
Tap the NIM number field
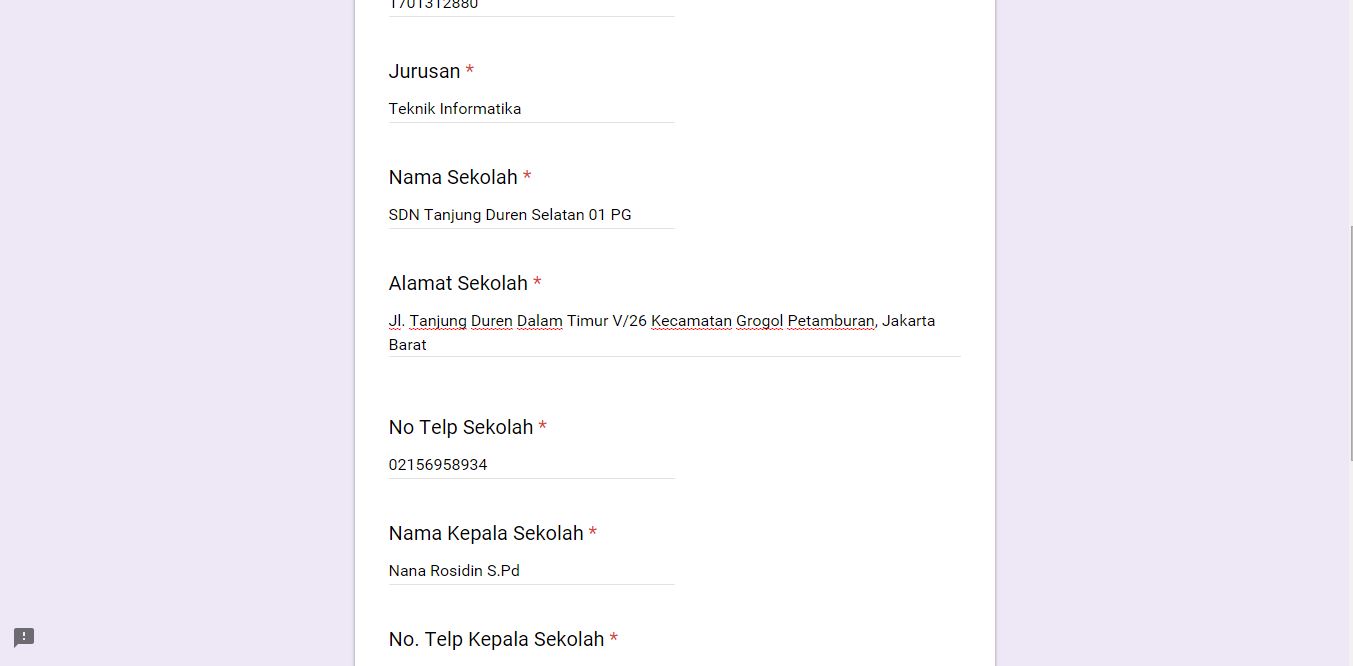pyautogui.click(x=530, y=5)
